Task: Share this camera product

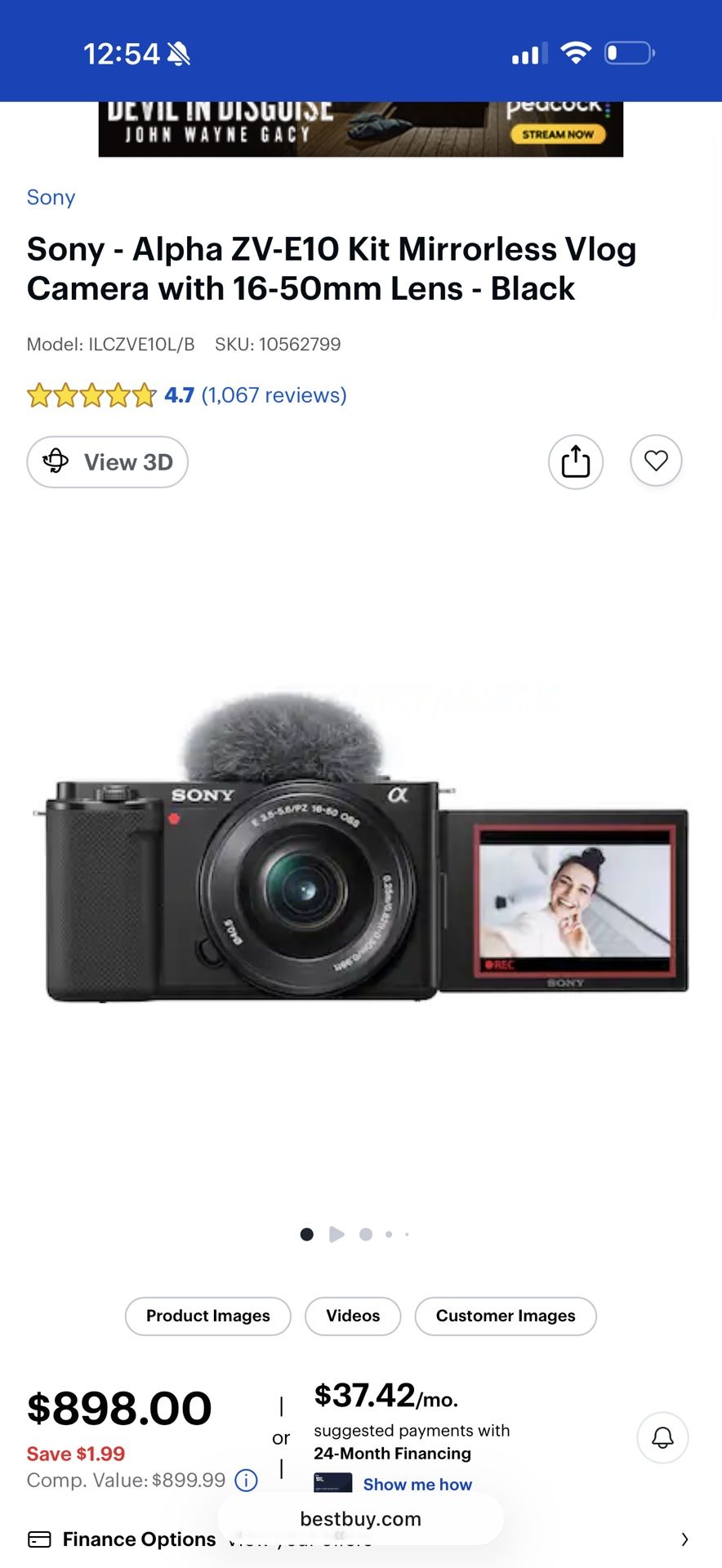Action: coord(576,461)
